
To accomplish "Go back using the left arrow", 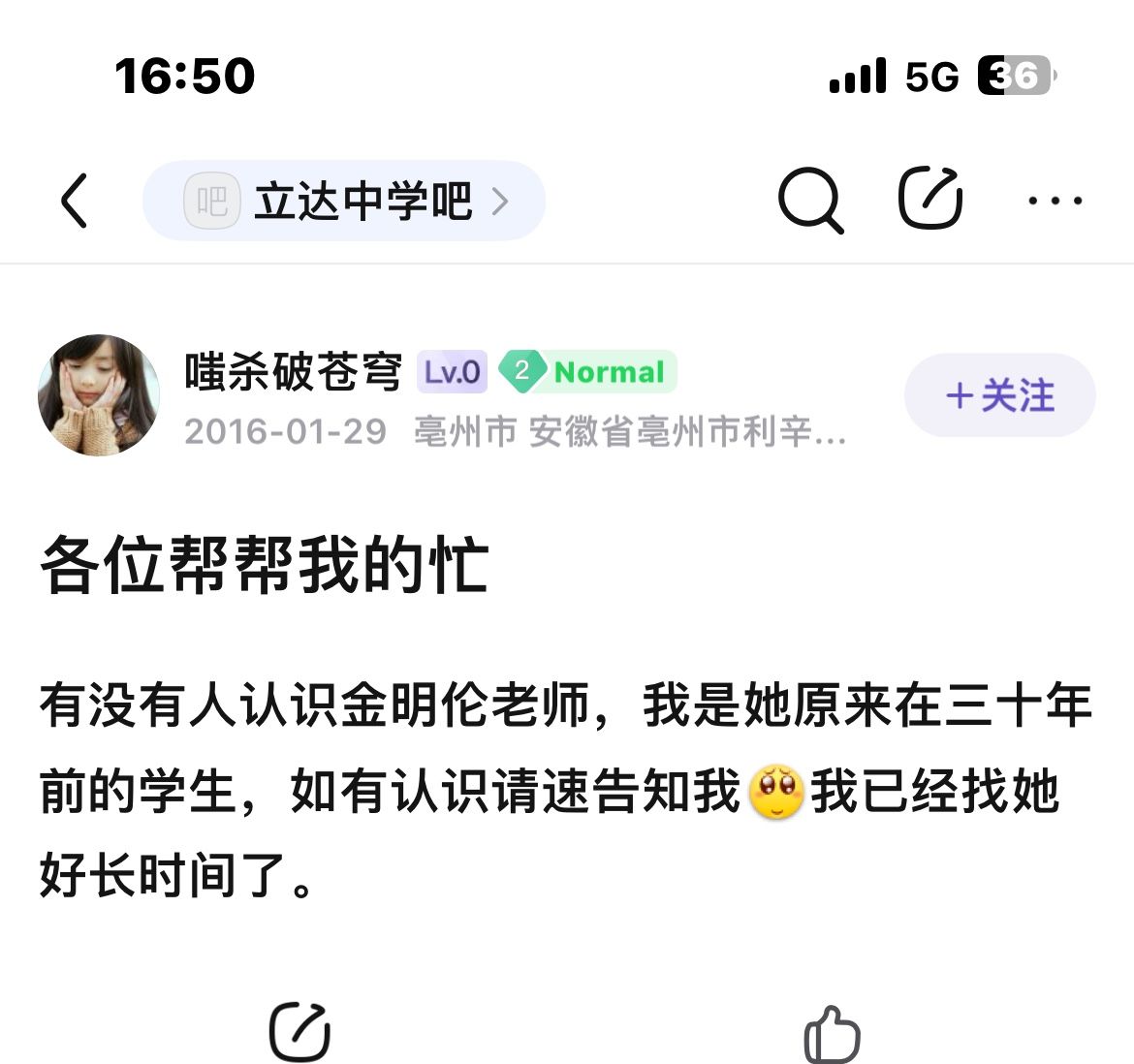I will (75, 201).
